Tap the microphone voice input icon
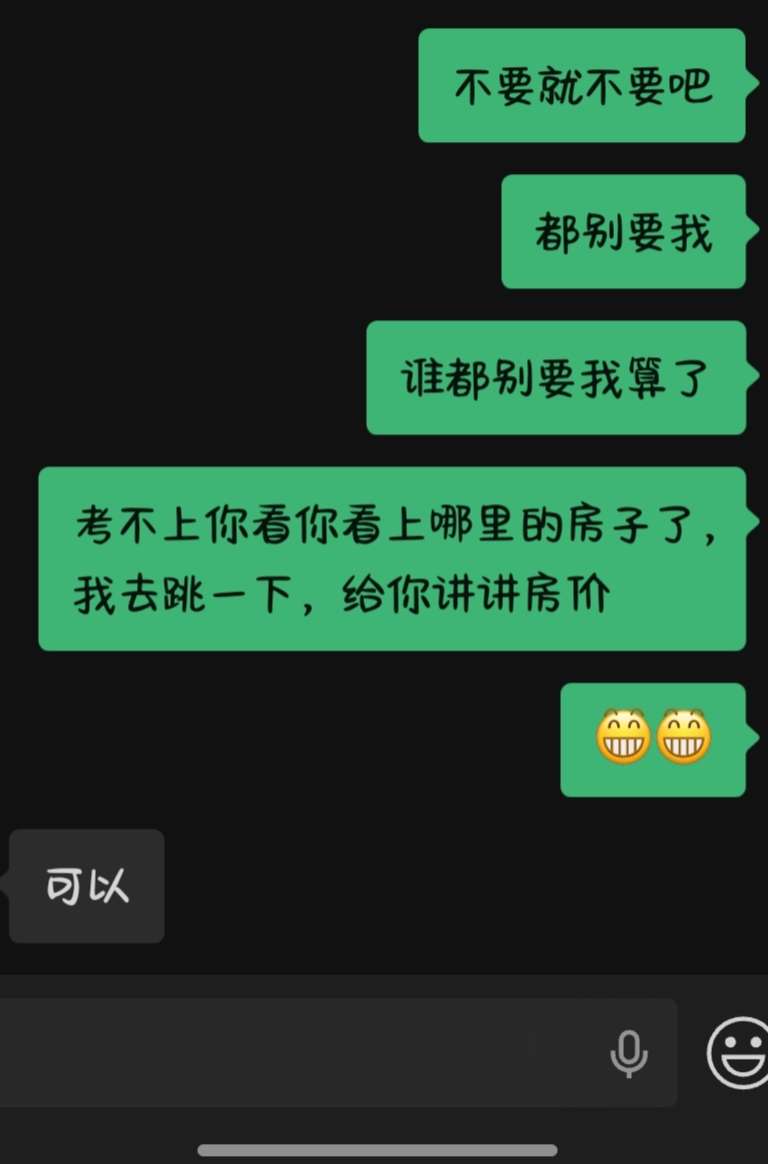 pyautogui.click(x=629, y=1053)
